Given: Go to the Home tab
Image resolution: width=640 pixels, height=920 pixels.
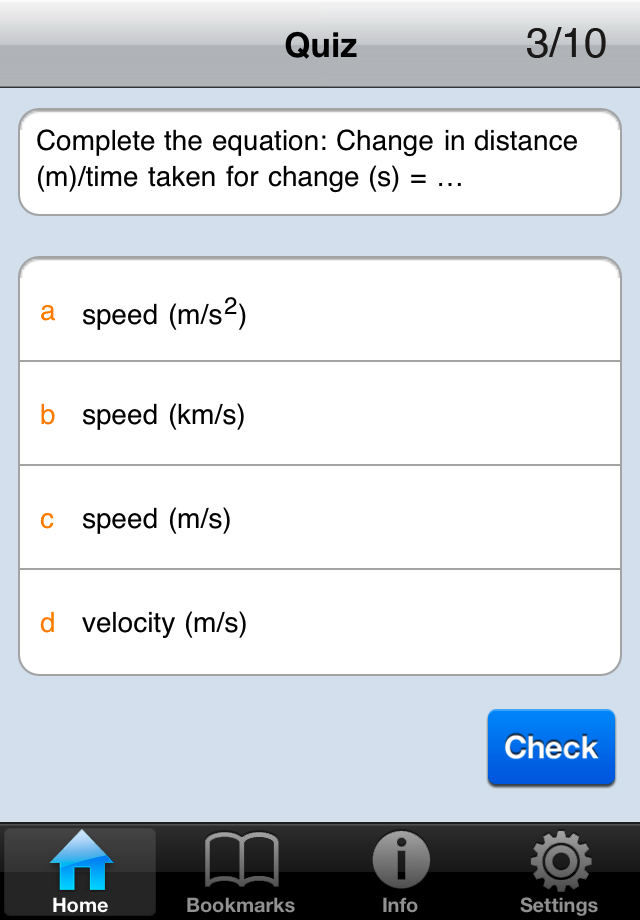Looking at the screenshot, I should [80, 872].
